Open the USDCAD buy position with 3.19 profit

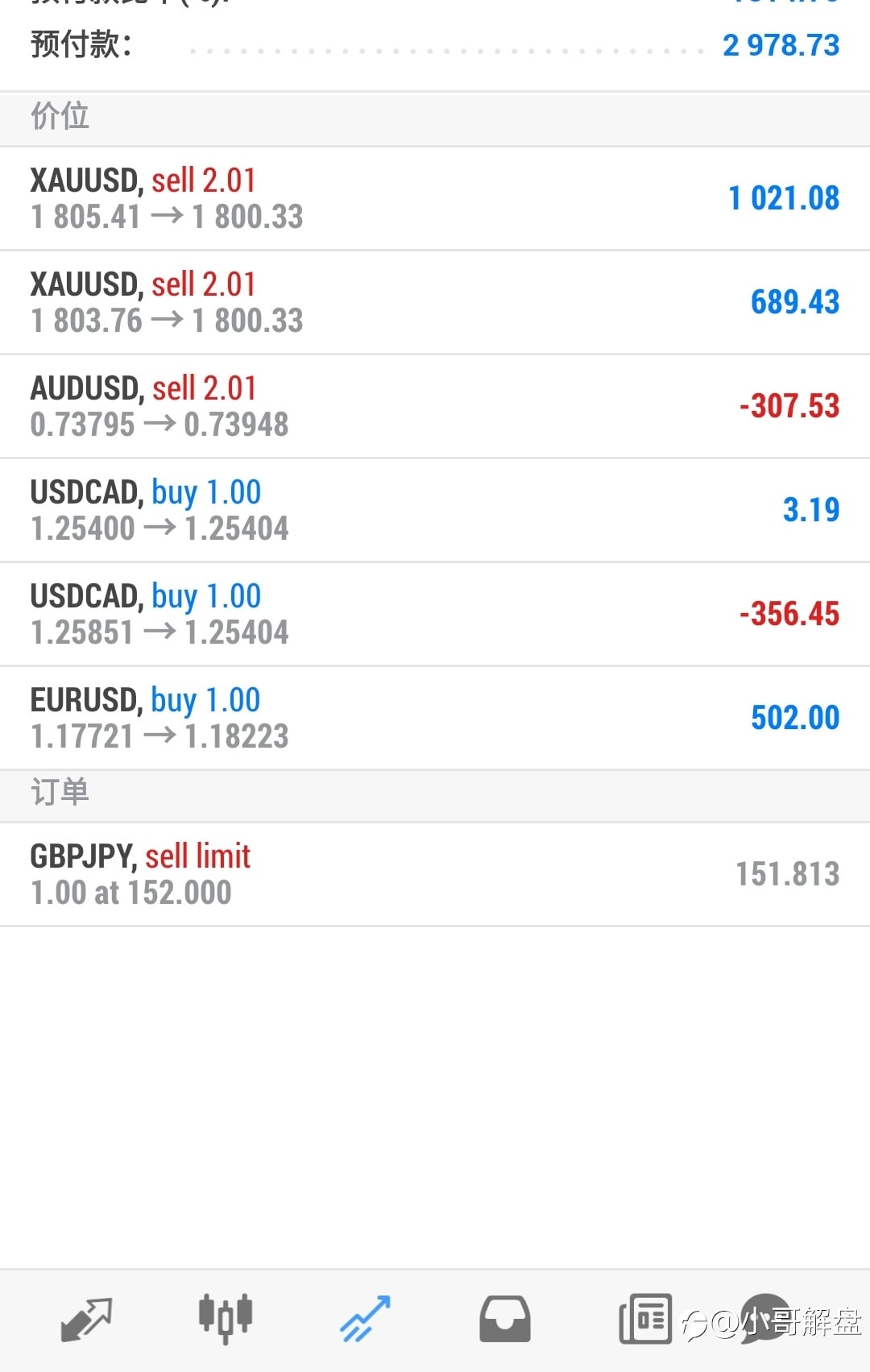click(x=435, y=510)
